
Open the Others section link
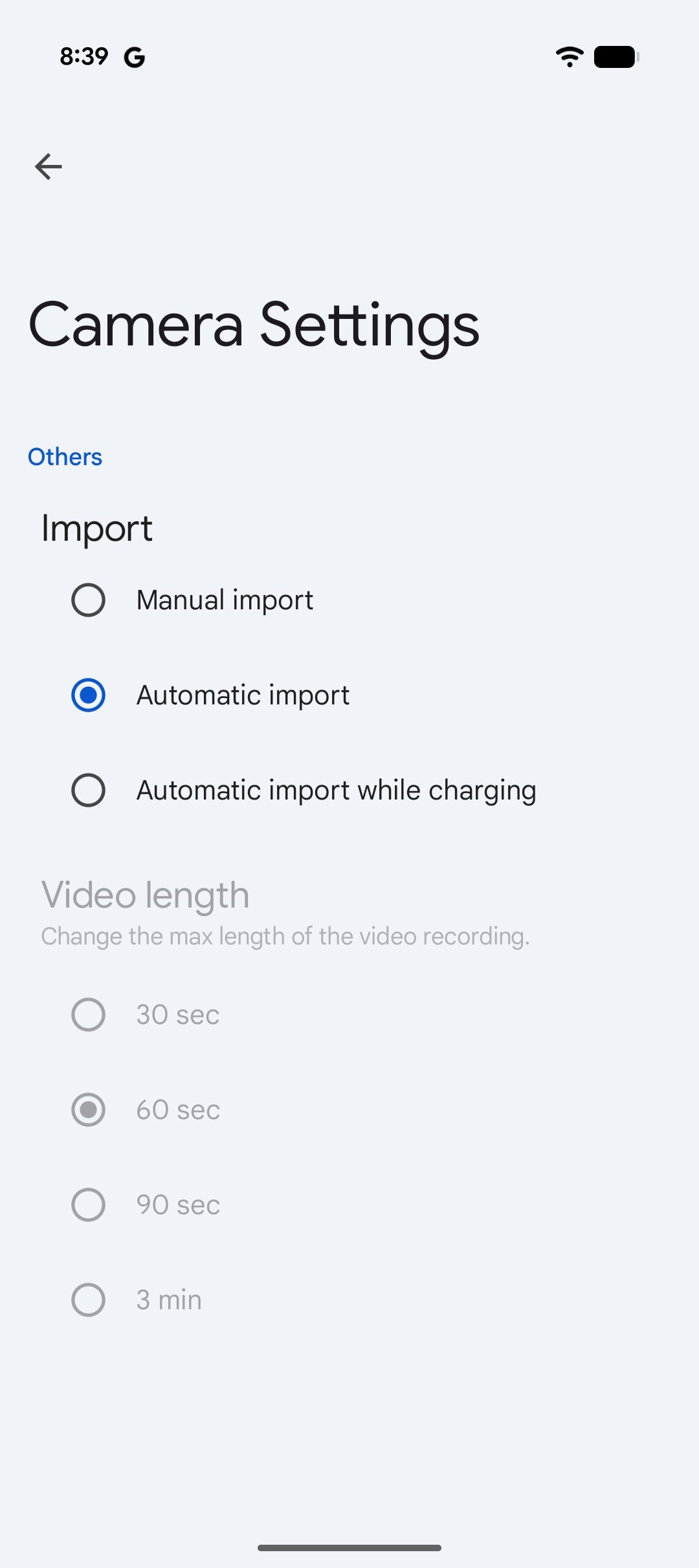click(x=65, y=457)
